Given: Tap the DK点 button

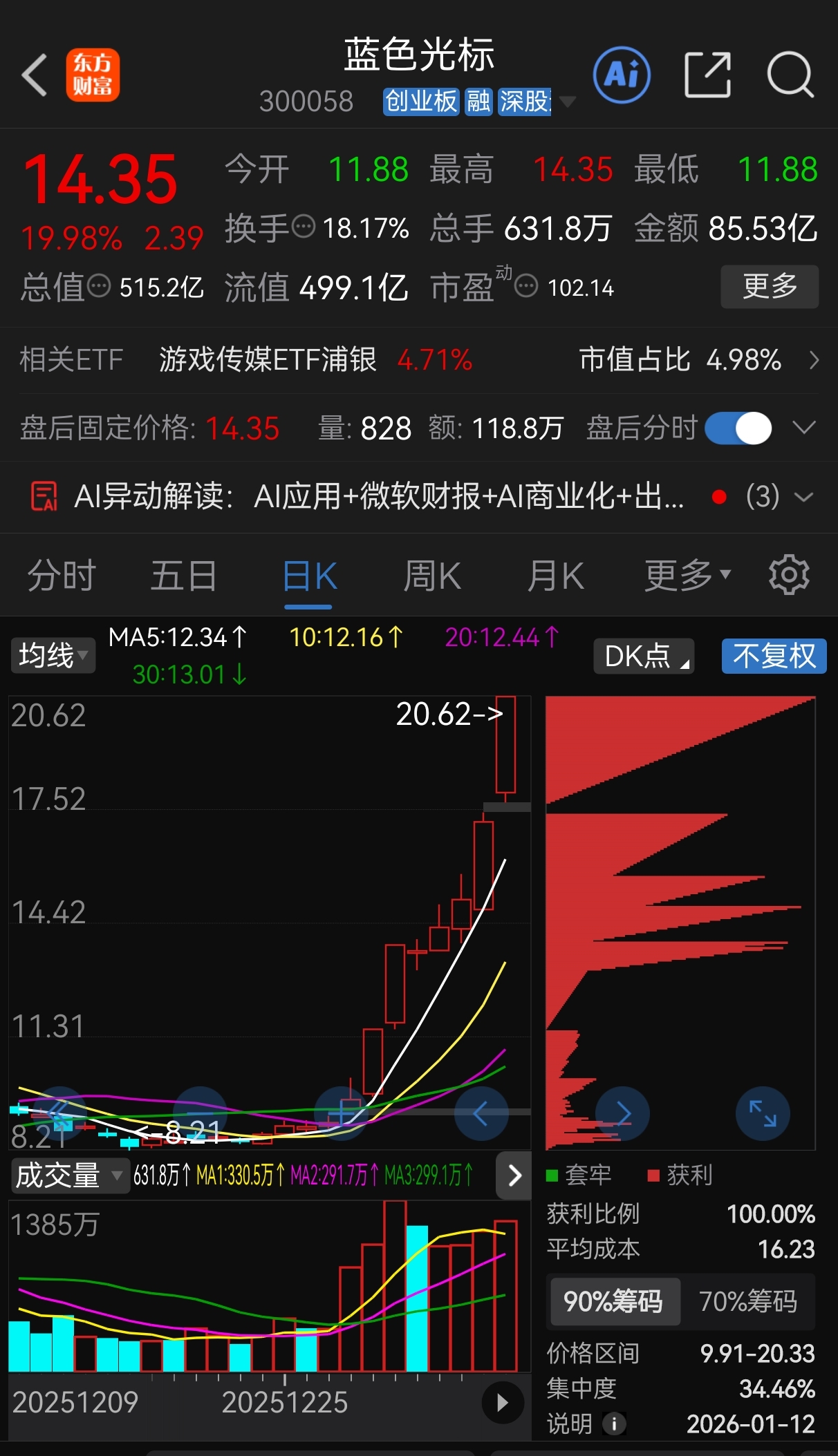Looking at the screenshot, I should coord(644,656).
